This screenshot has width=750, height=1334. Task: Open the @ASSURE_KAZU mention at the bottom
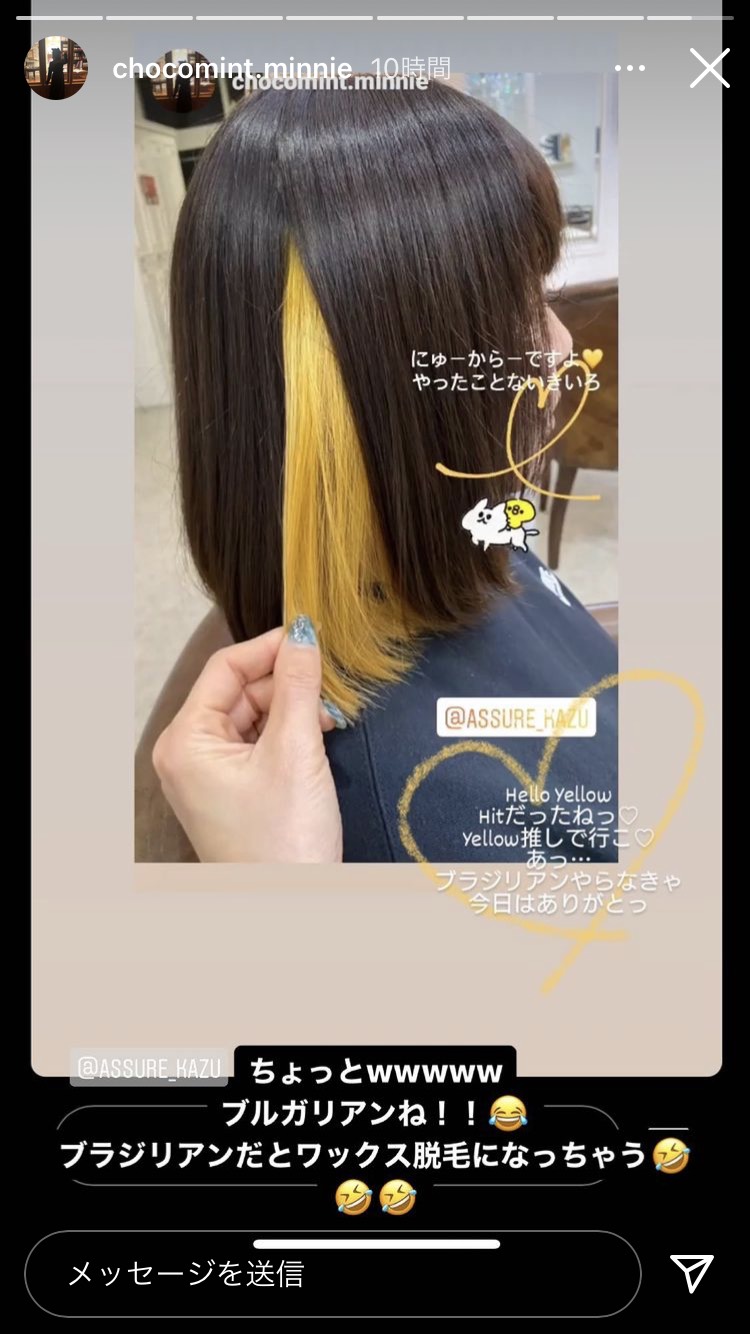tap(149, 1068)
